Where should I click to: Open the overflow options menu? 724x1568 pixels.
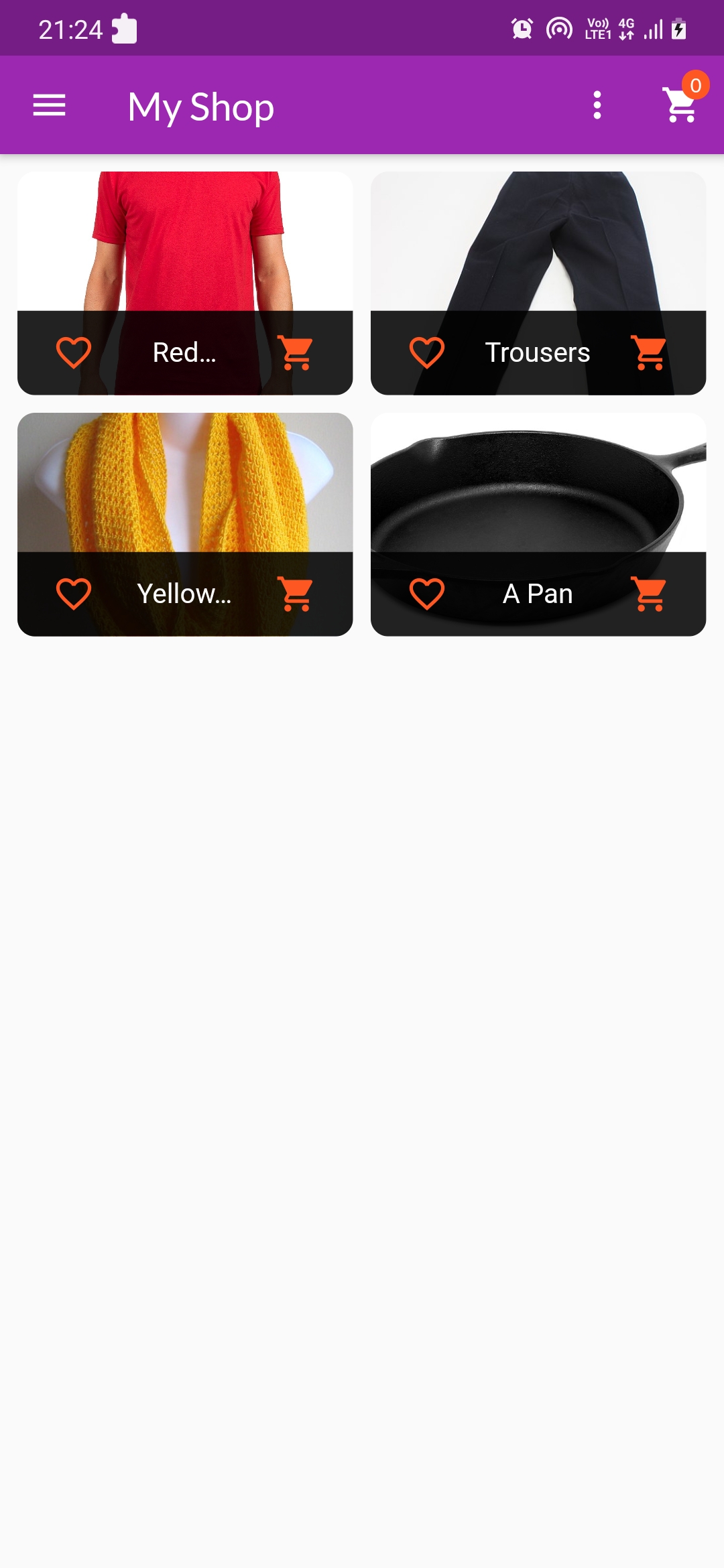pyautogui.click(x=597, y=105)
